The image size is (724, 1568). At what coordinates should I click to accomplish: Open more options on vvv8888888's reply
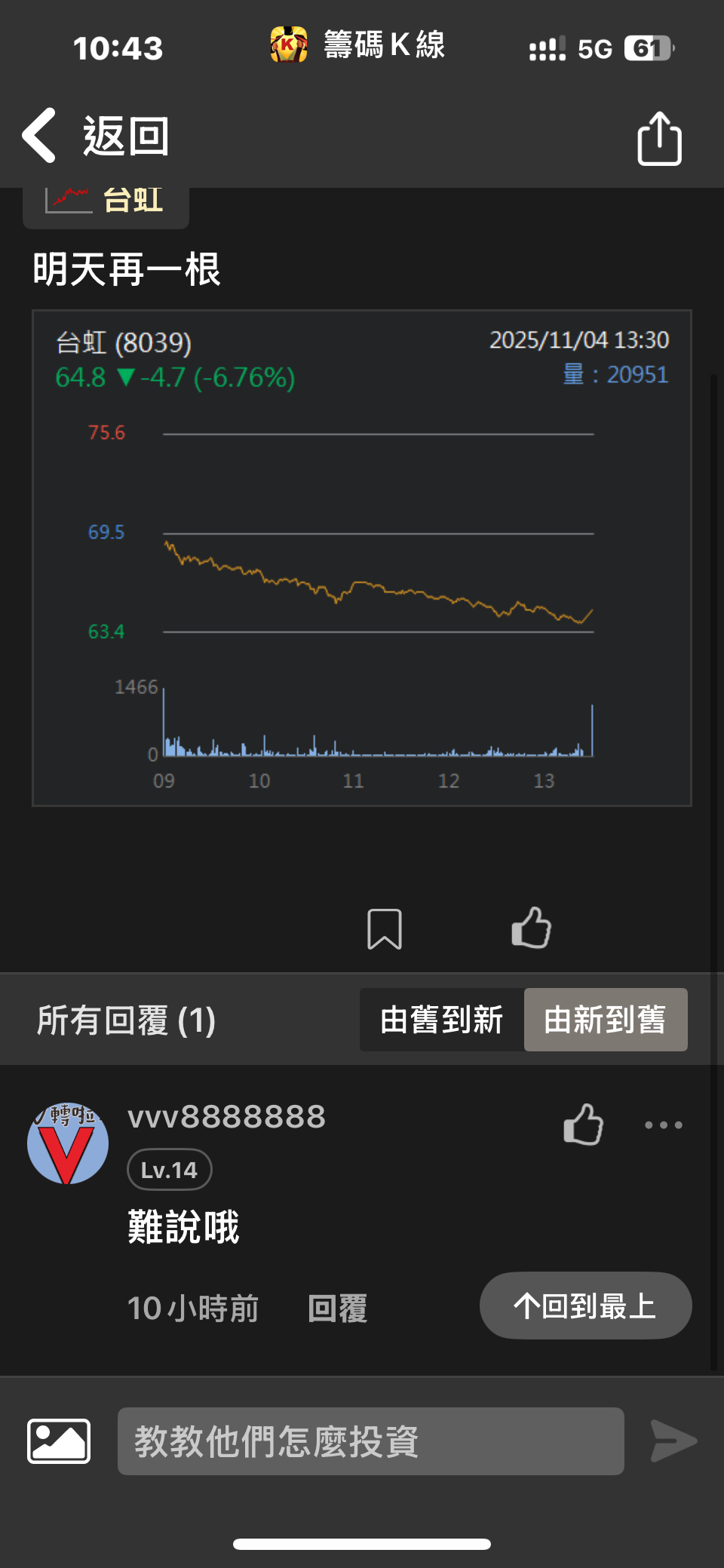point(664,1125)
